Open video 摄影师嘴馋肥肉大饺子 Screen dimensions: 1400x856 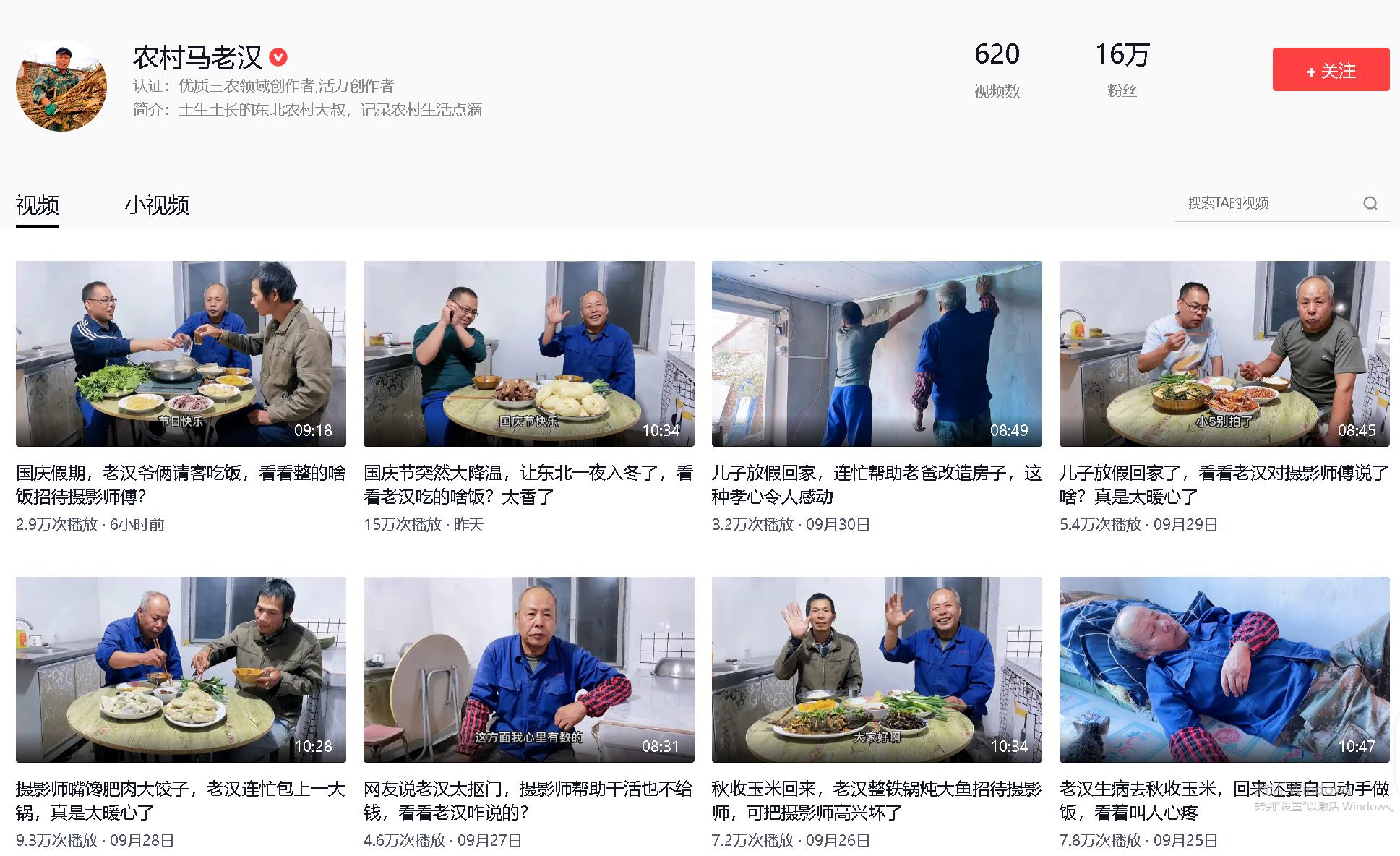click(x=181, y=669)
